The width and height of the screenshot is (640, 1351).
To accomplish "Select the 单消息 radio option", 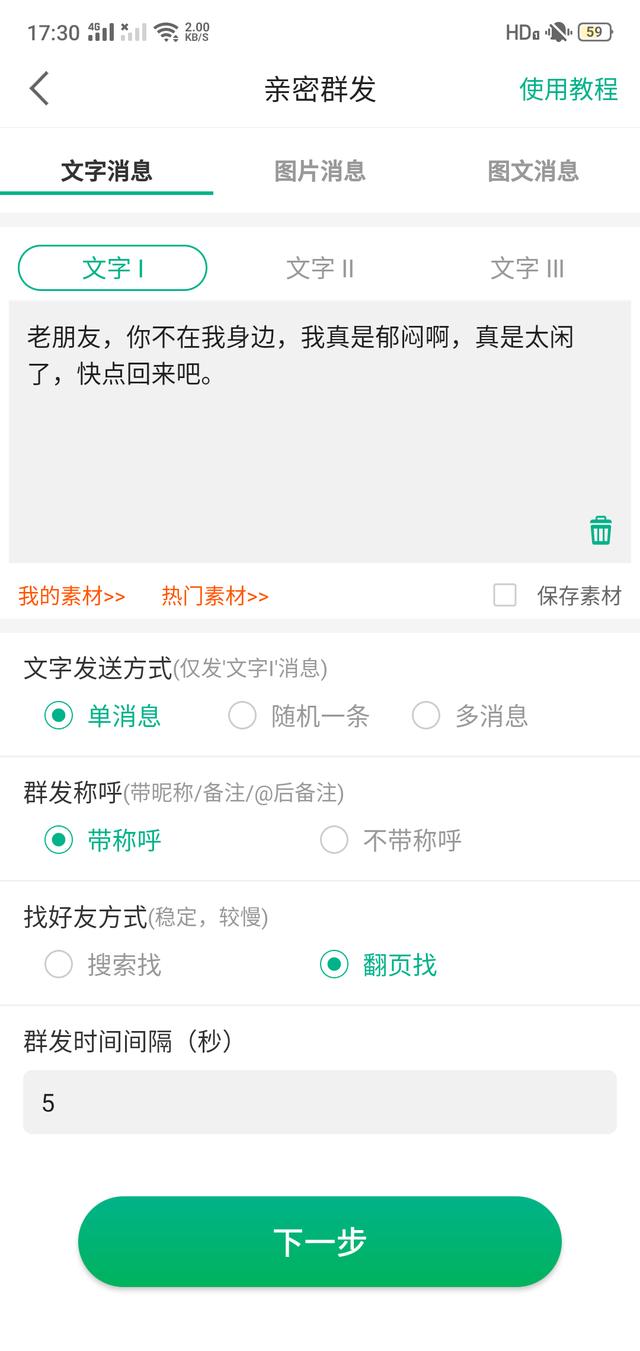I will coord(59,716).
